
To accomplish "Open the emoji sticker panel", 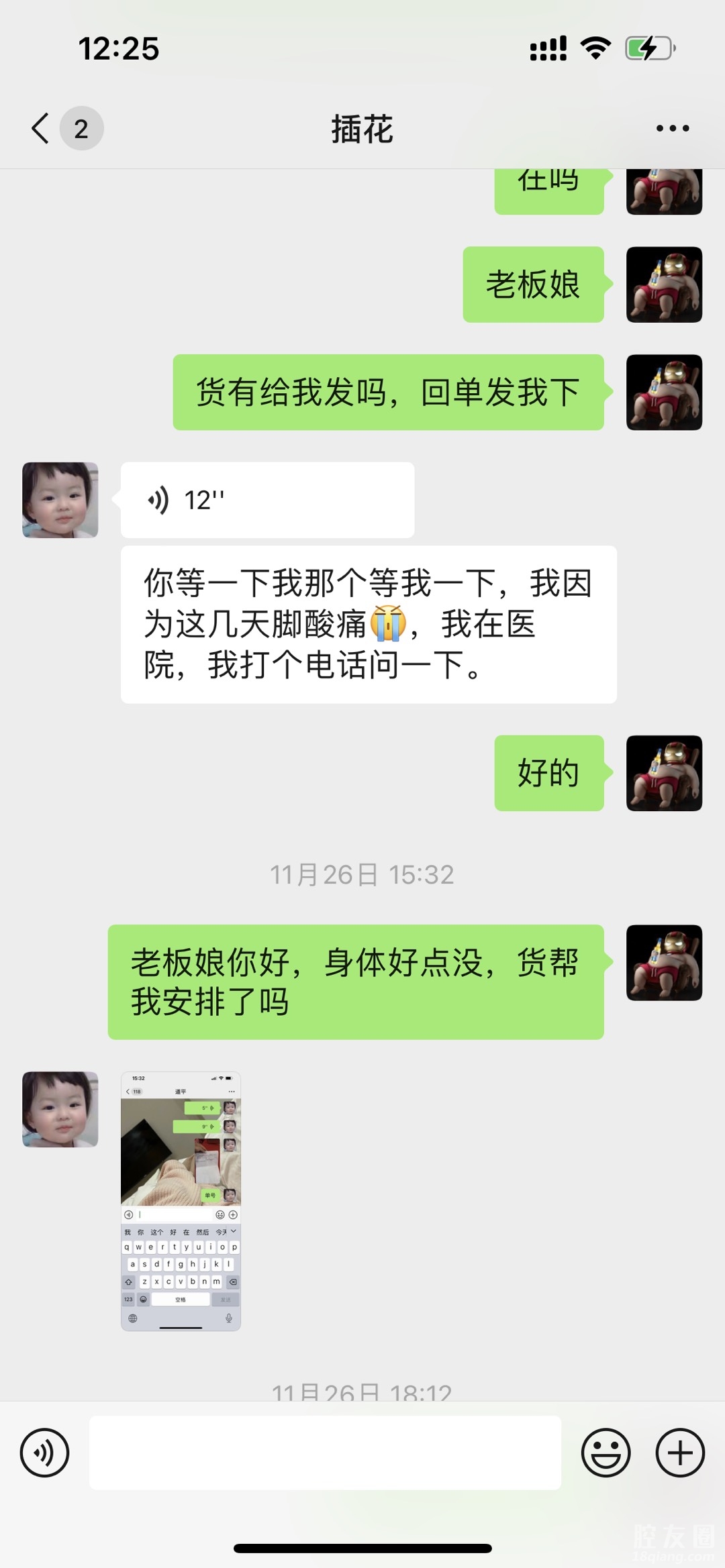I will pyautogui.click(x=606, y=1453).
